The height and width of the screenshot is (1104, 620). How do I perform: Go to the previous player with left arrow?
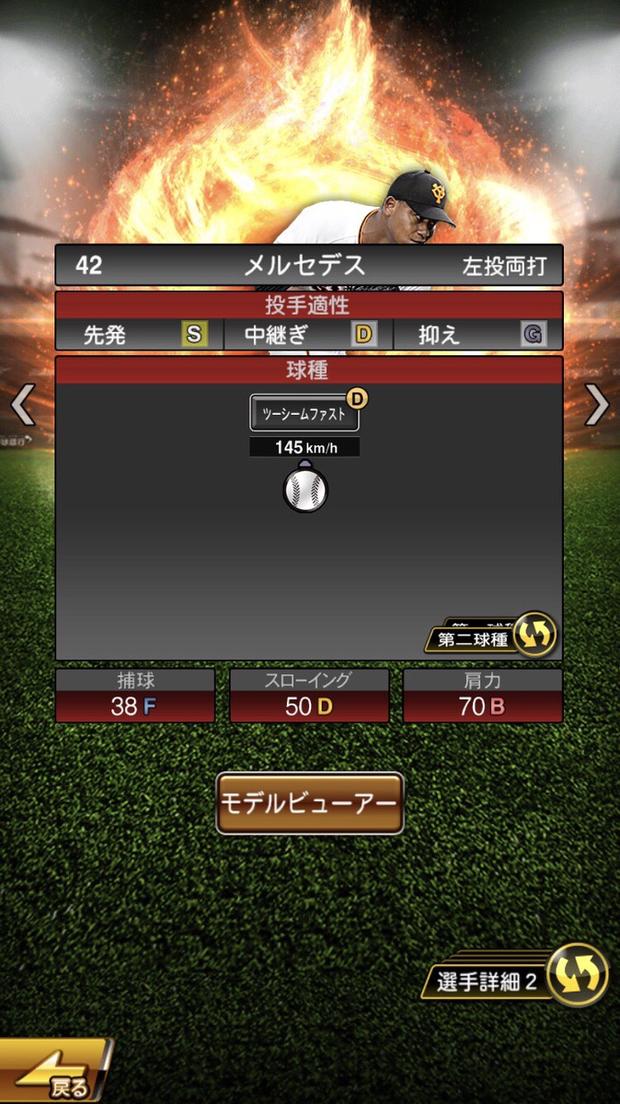23,405
